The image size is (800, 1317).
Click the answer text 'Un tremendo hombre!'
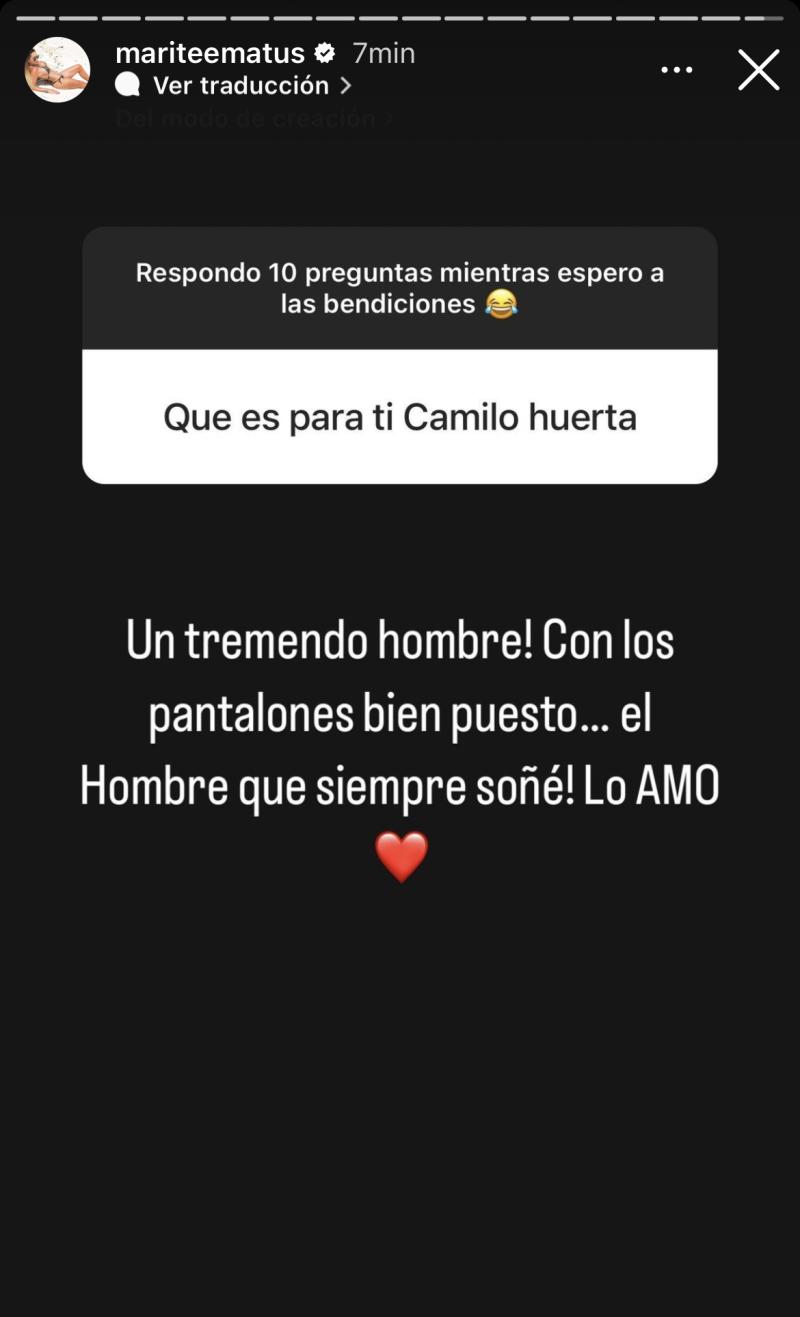coord(400,712)
